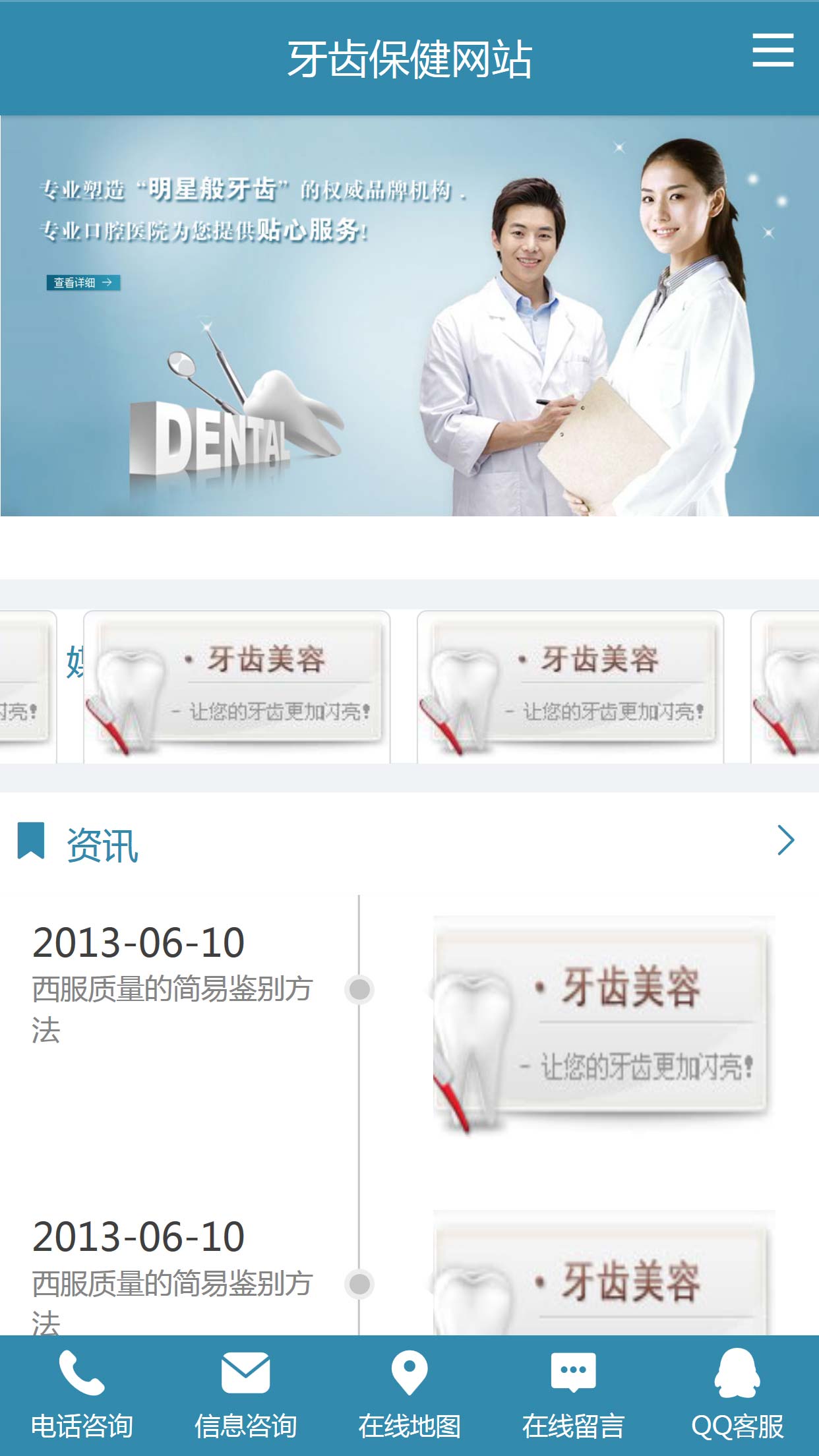Screen dimensions: 819x1456
Task: Contact QQ客服 customer service
Action: [737, 1395]
